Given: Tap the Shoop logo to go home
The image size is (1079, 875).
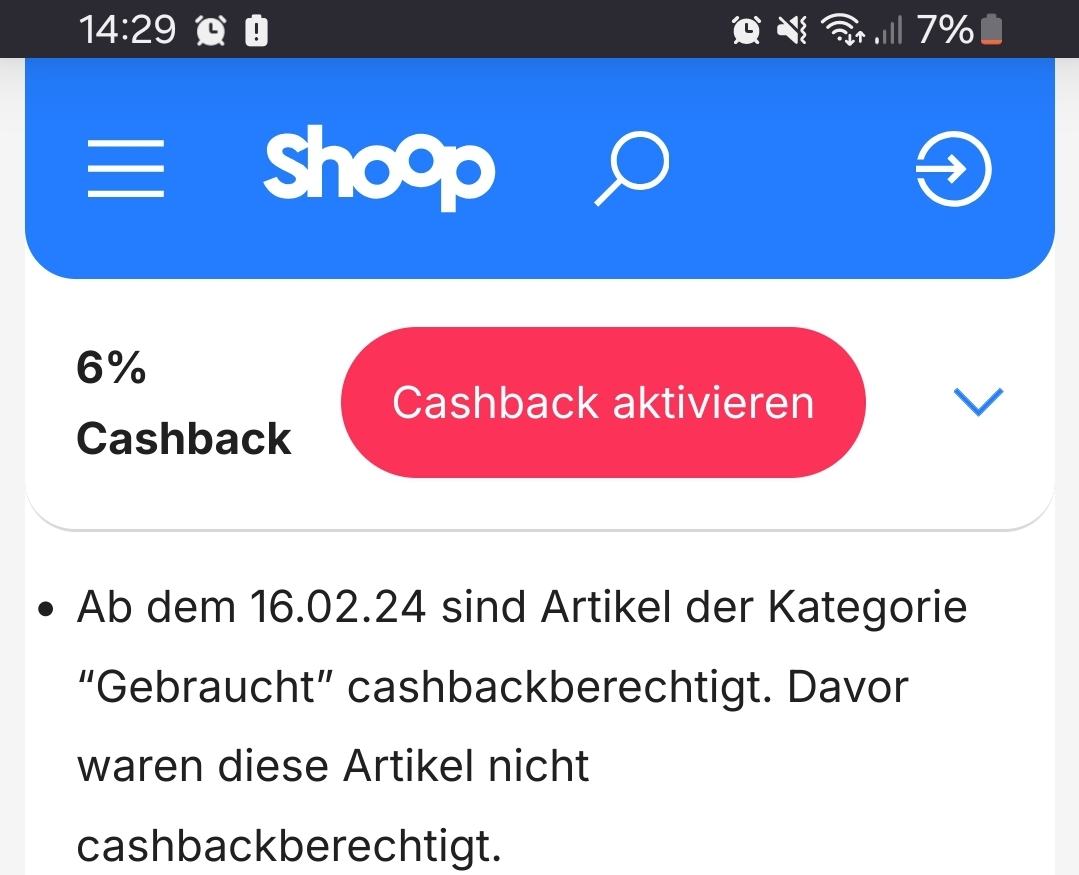Looking at the screenshot, I should pyautogui.click(x=379, y=167).
